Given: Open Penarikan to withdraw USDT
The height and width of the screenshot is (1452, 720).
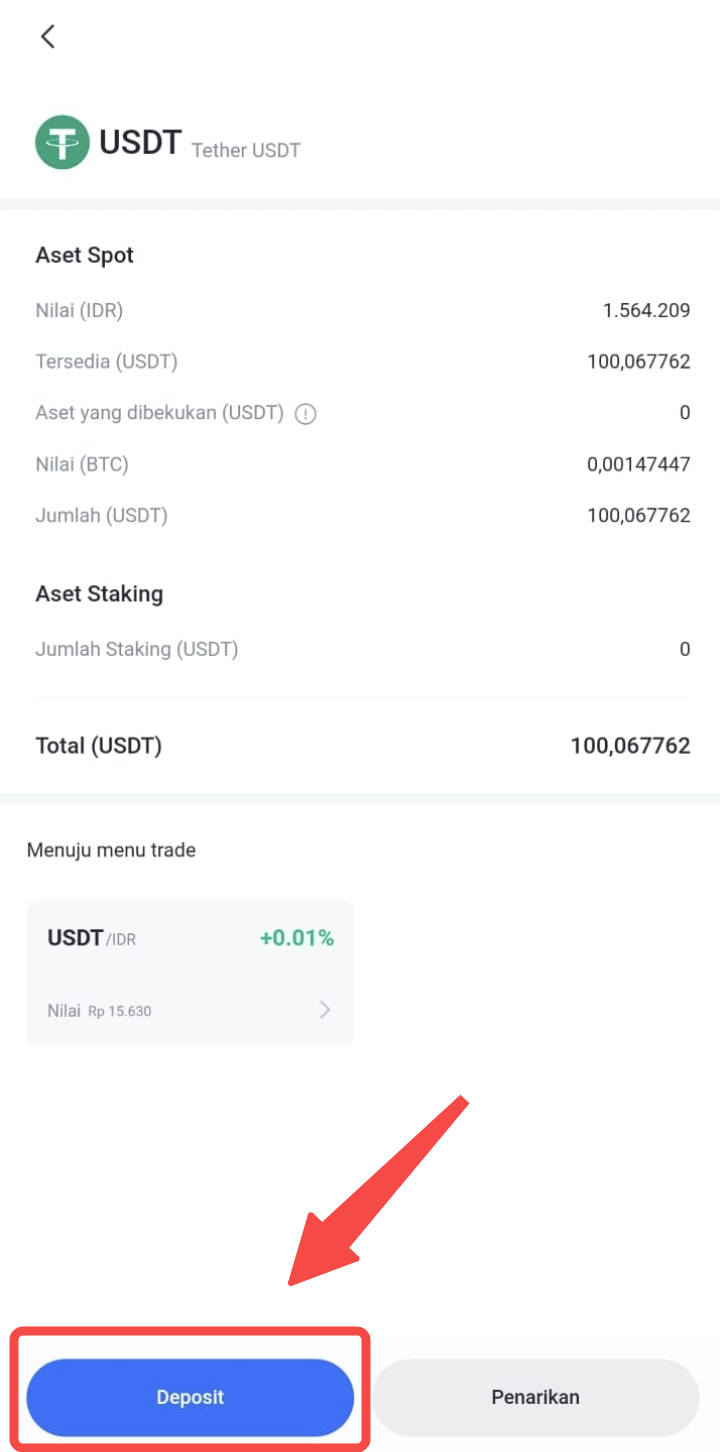Looking at the screenshot, I should tap(536, 1397).
